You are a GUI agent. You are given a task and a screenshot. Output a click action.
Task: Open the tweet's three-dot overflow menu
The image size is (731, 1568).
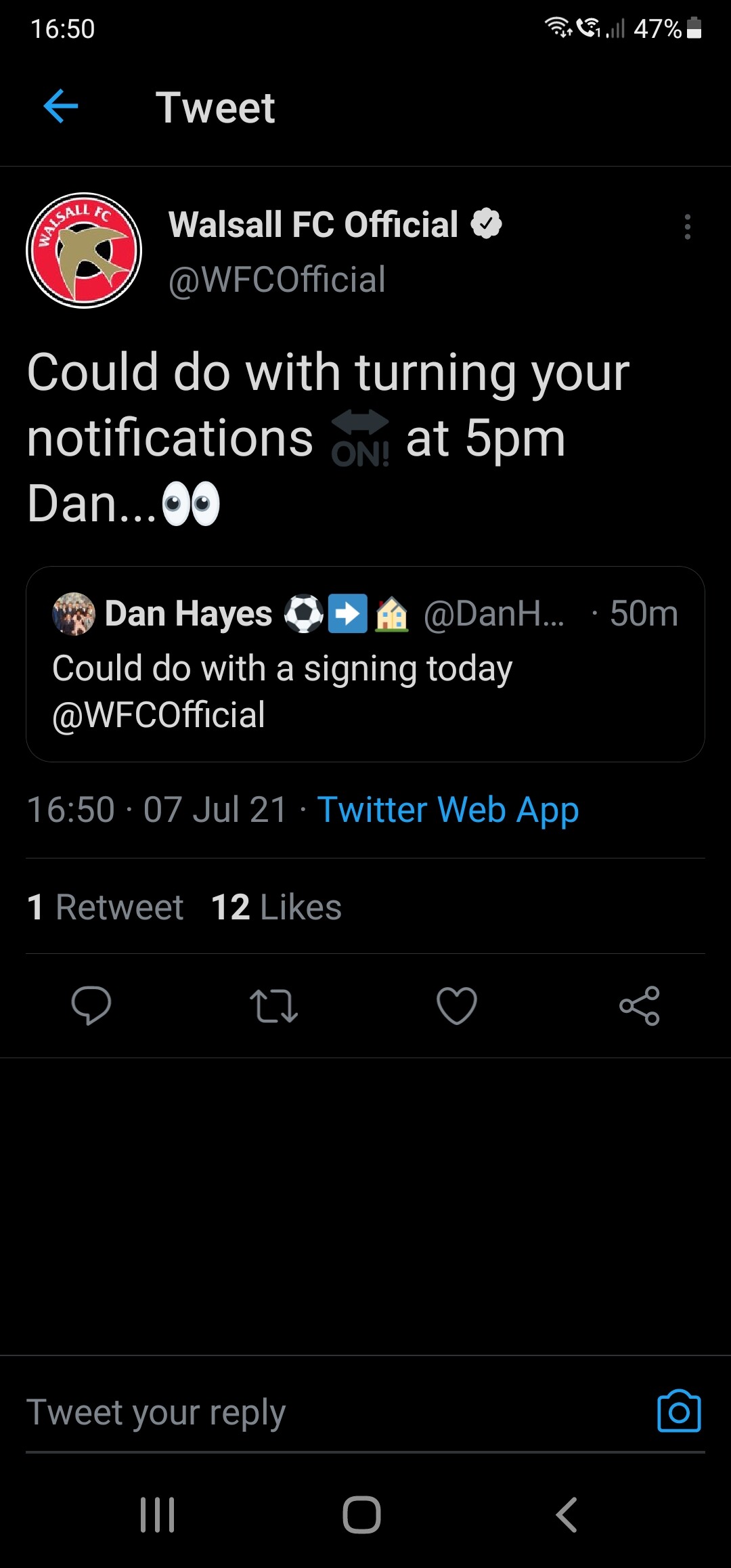(687, 227)
